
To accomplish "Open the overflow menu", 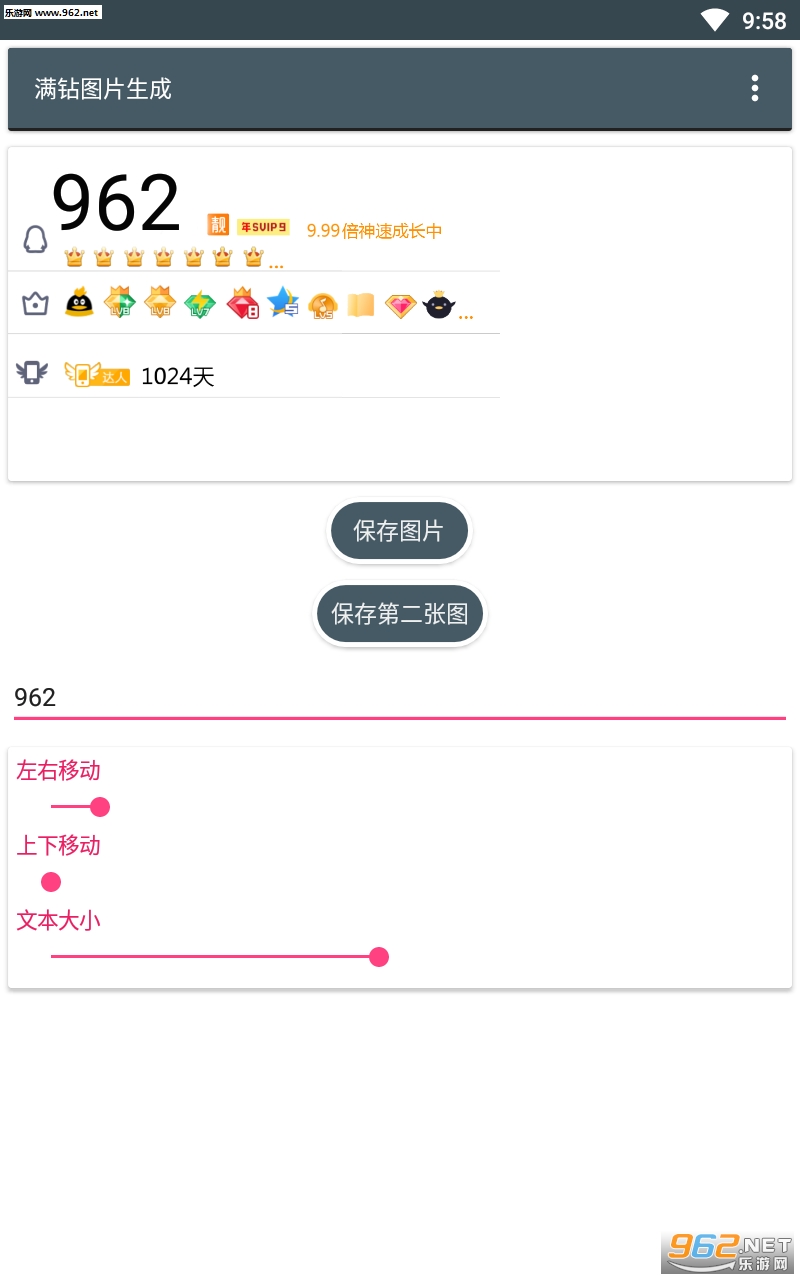I will pos(755,88).
